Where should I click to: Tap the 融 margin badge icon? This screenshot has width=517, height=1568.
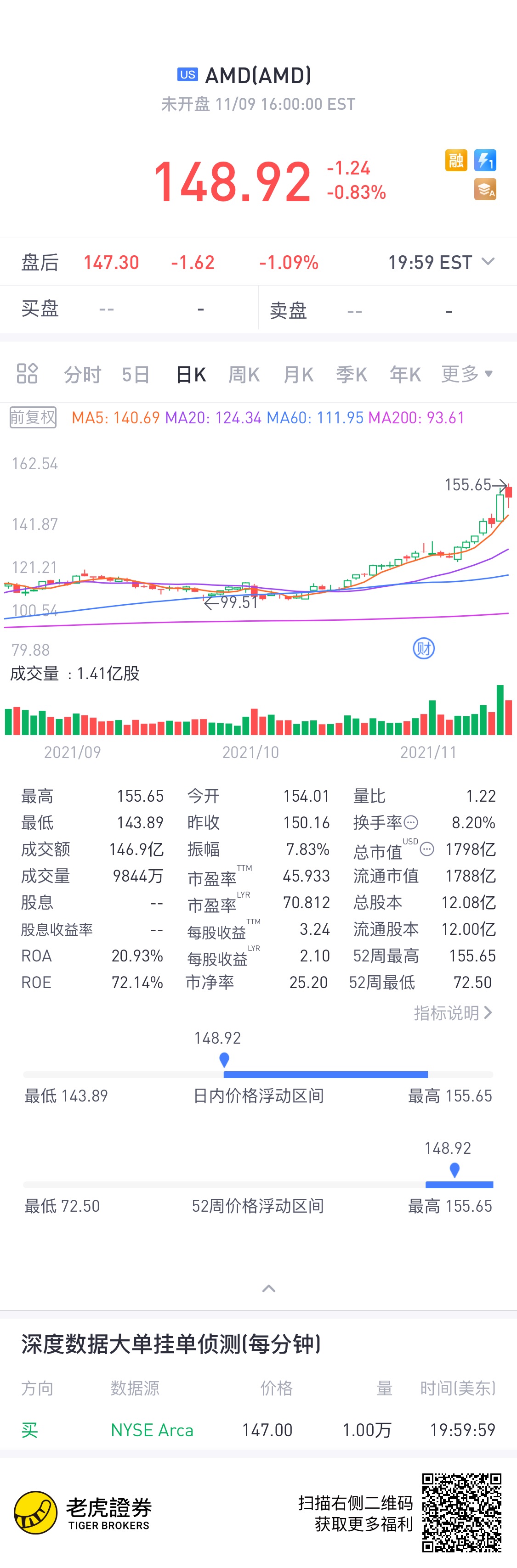pyautogui.click(x=455, y=161)
